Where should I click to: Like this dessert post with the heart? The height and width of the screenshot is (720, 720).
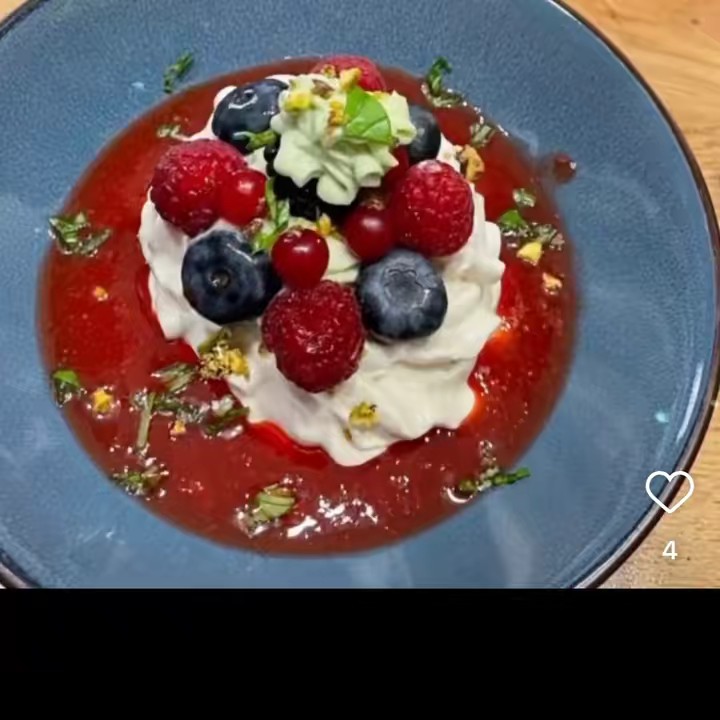(x=669, y=491)
